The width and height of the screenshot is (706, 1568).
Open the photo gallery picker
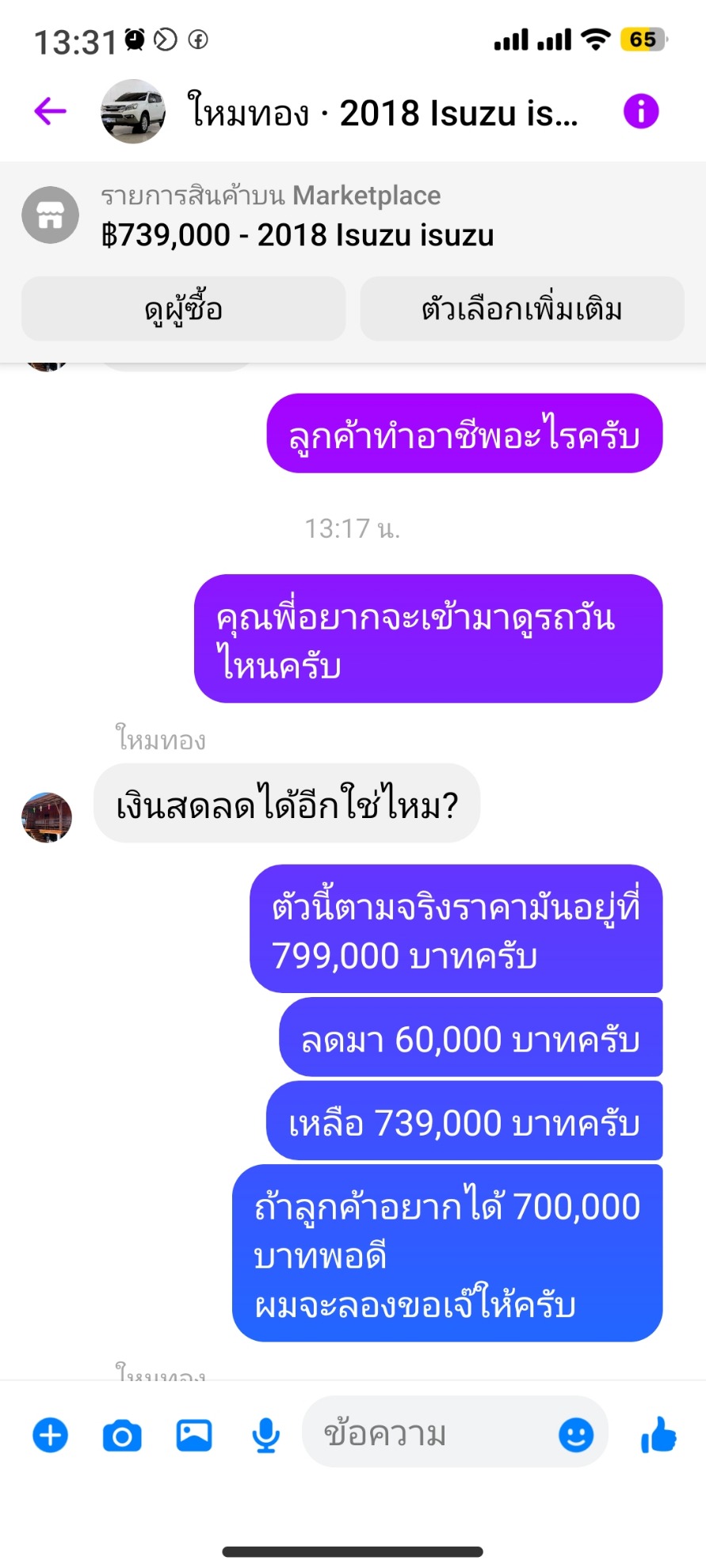194,1435
